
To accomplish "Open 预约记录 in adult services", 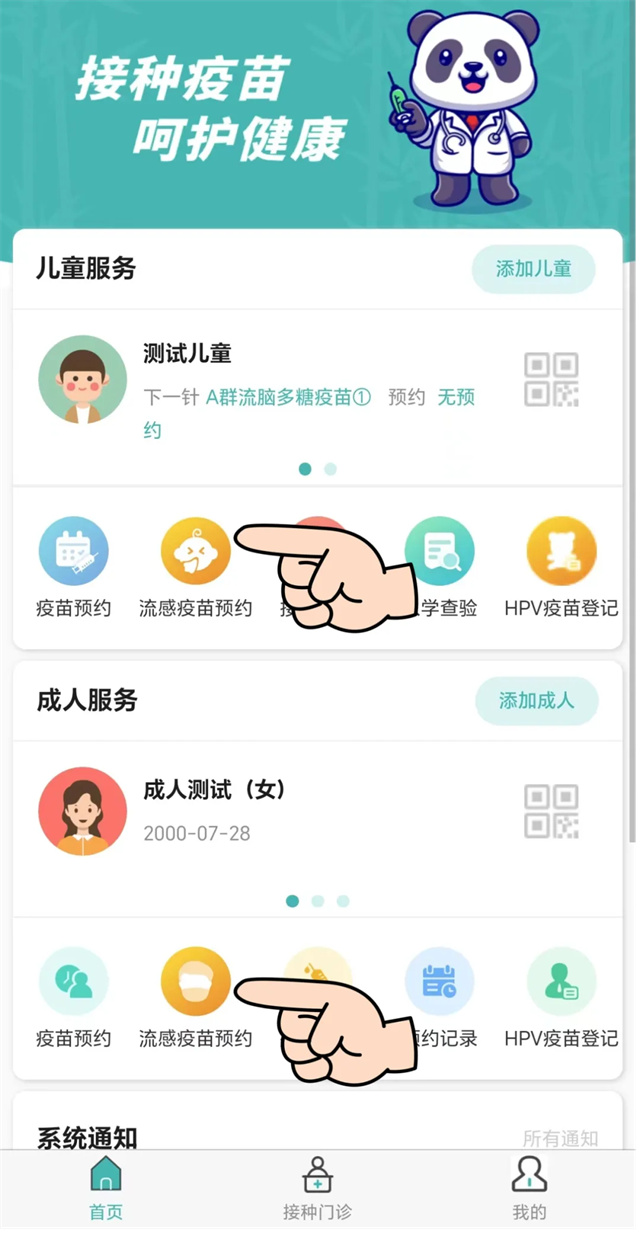I will click(440, 997).
